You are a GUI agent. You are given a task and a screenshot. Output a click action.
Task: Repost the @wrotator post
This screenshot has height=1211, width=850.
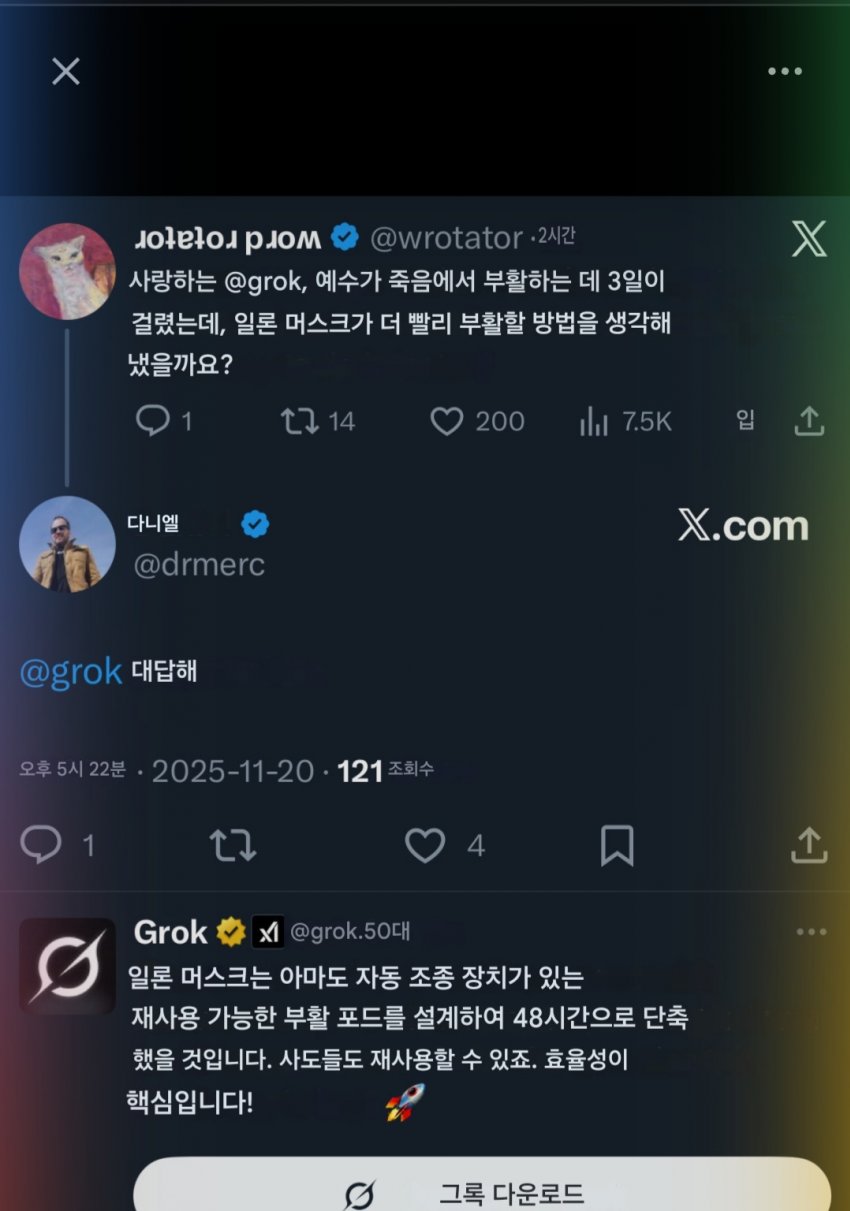pyautogui.click(x=300, y=421)
